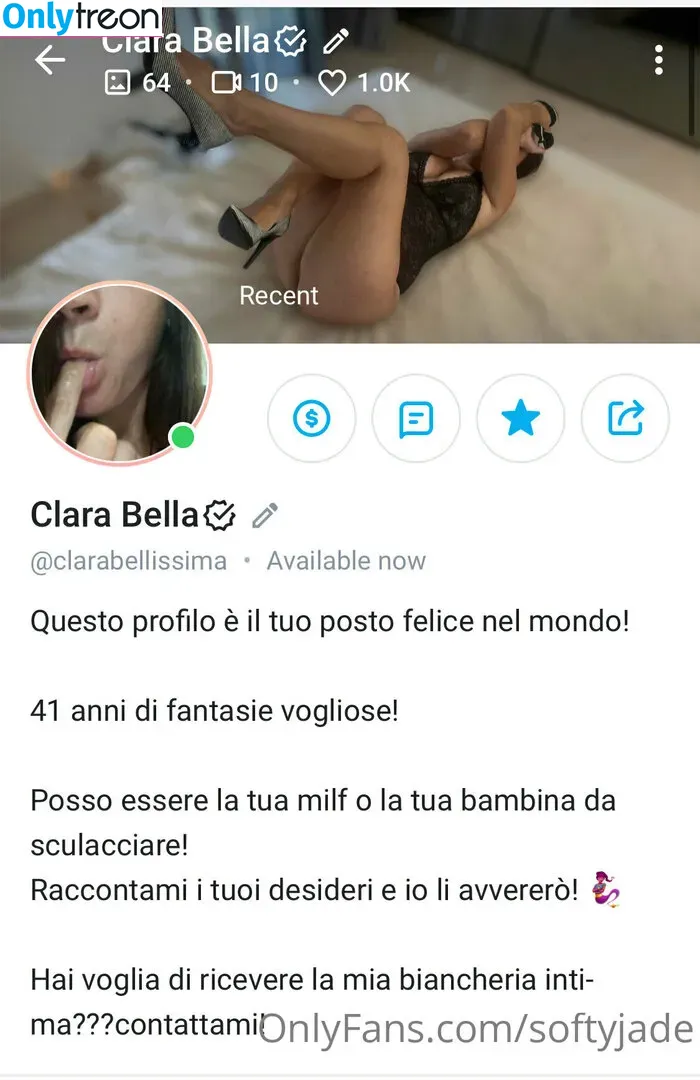This screenshot has height=1080, width=700.
Task: Share this profile
Action: (625, 418)
